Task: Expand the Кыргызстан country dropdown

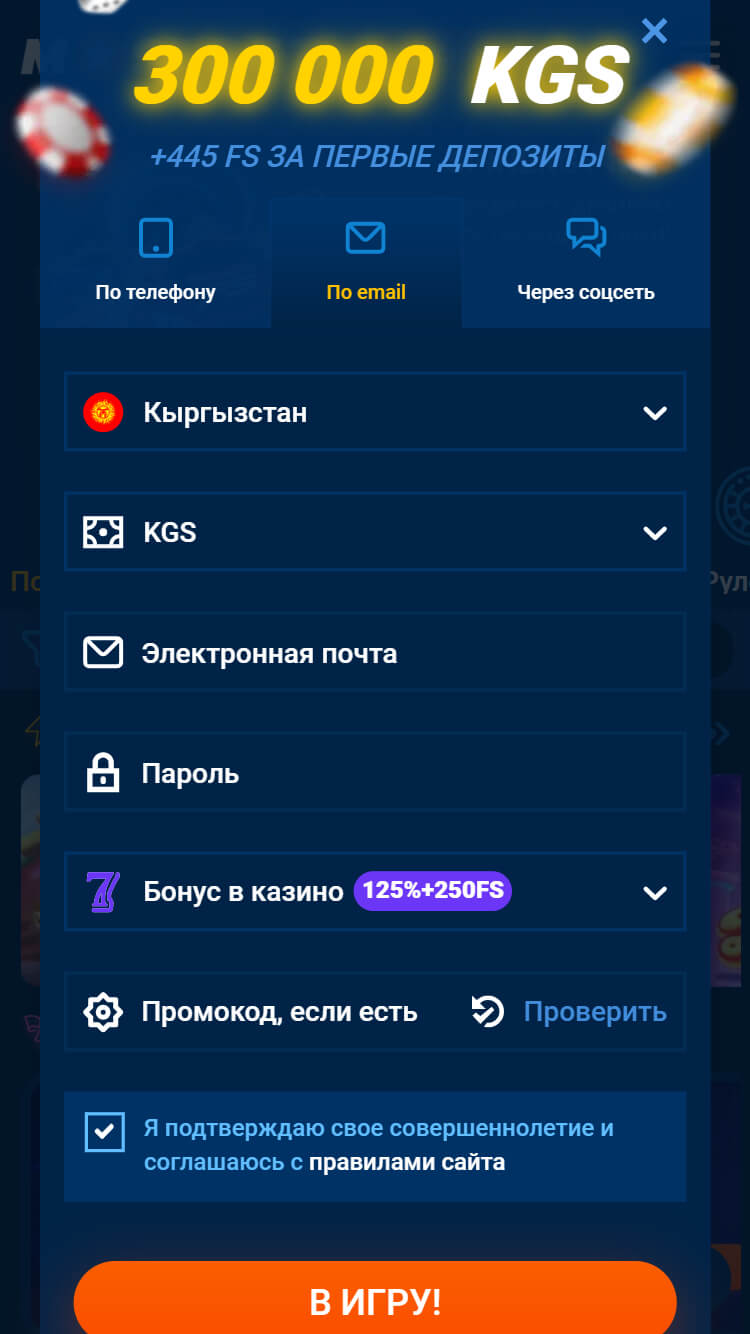Action: [374, 412]
